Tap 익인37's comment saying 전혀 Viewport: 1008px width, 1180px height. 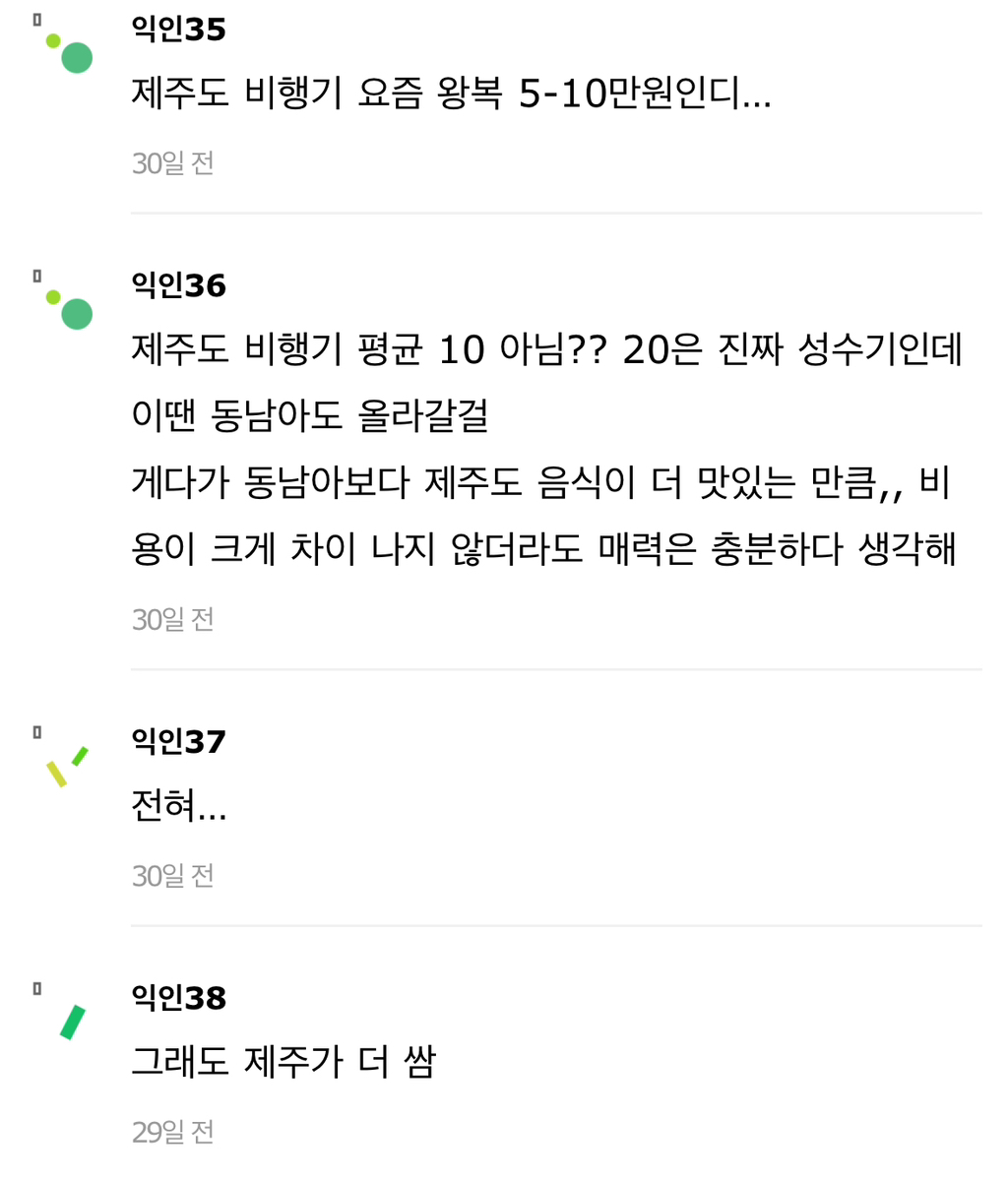coord(178,807)
